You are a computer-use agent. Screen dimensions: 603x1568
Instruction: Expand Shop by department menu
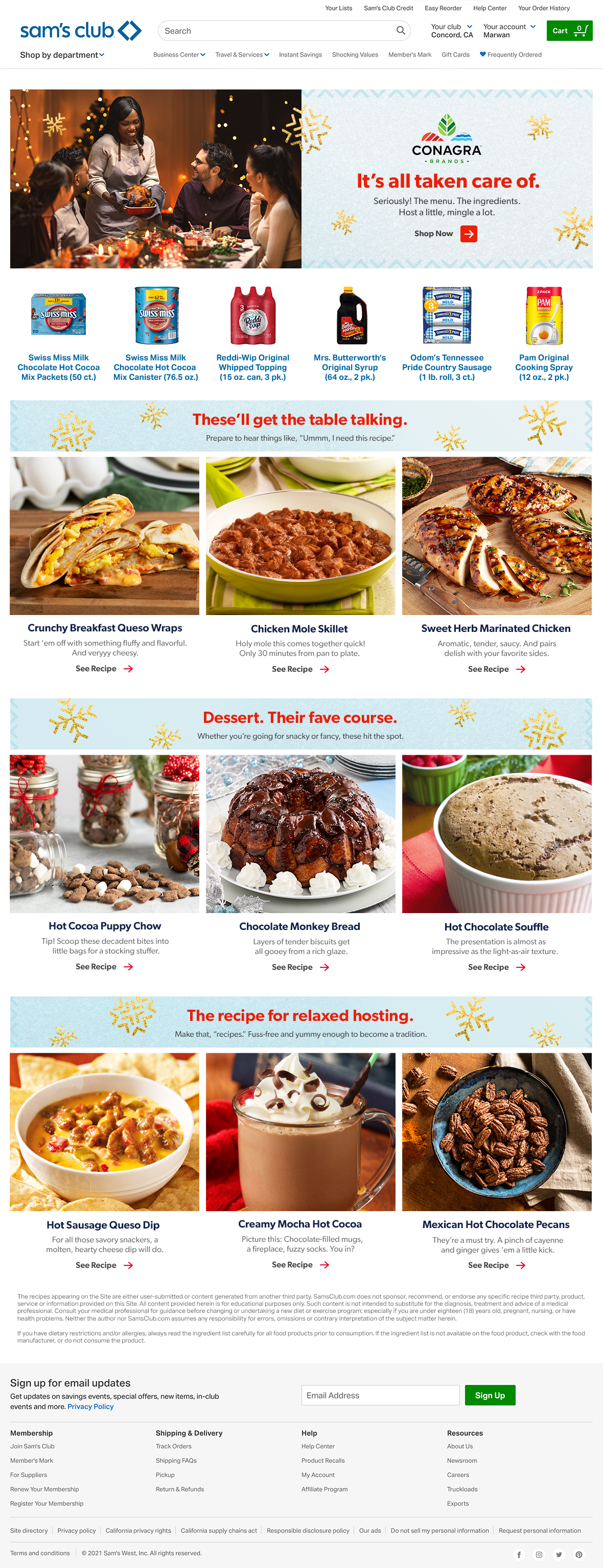point(62,55)
